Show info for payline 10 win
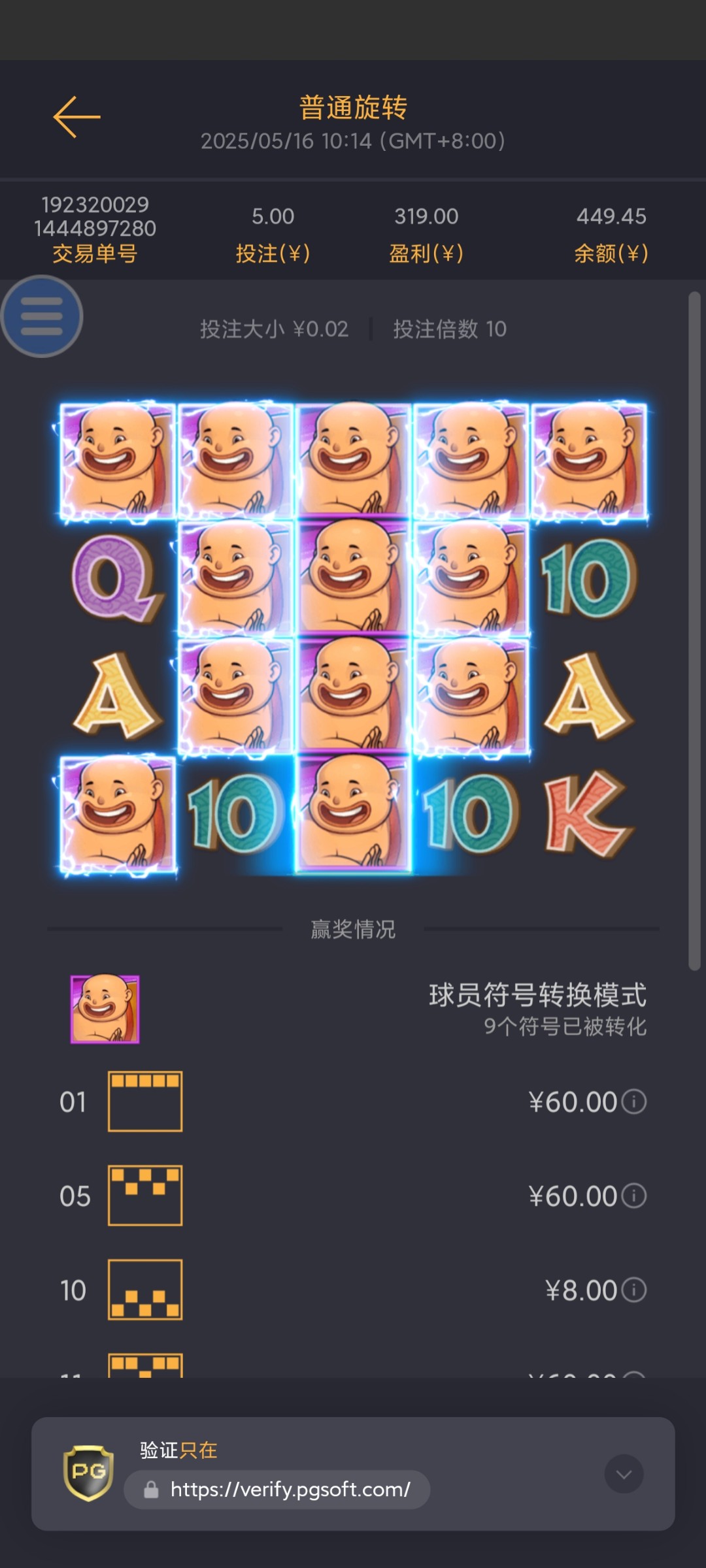Image resolution: width=706 pixels, height=1568 pixels. (x=633, y=1290)
